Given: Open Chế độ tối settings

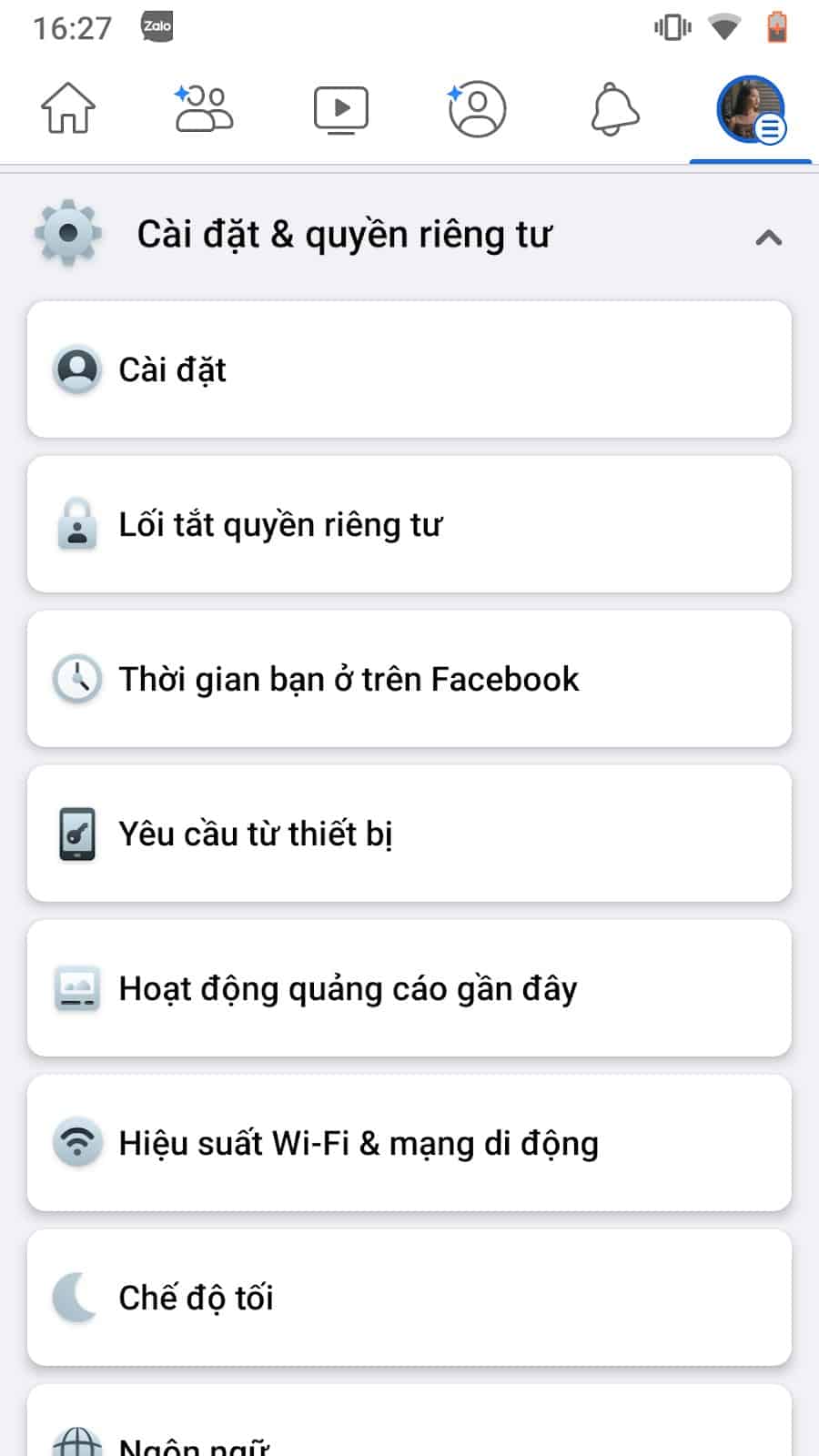Looking at the screenshot, I should 409,1298.
